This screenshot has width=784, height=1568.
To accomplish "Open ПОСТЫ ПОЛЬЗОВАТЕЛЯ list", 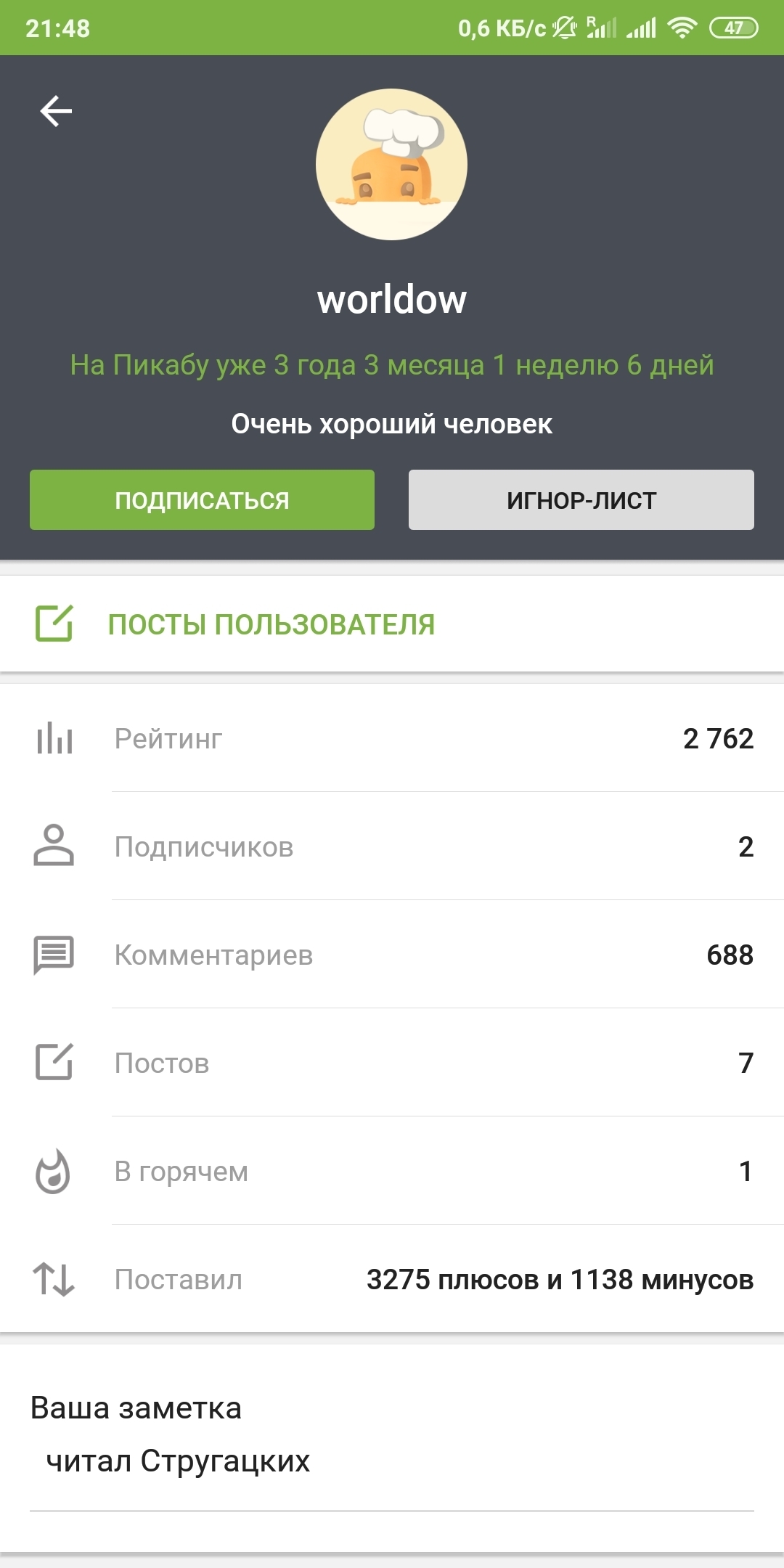I will pos(271,624).
